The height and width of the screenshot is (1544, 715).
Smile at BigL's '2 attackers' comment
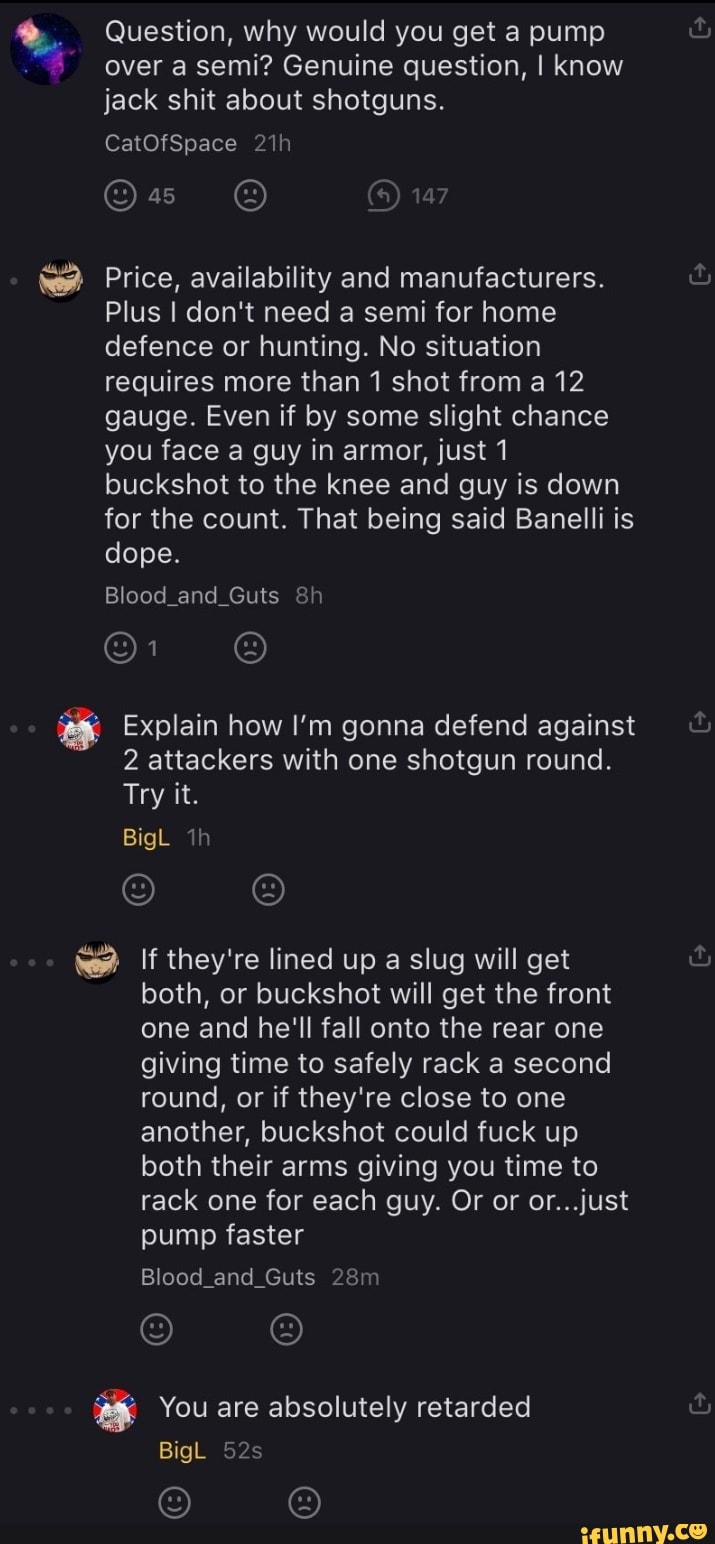139,889
